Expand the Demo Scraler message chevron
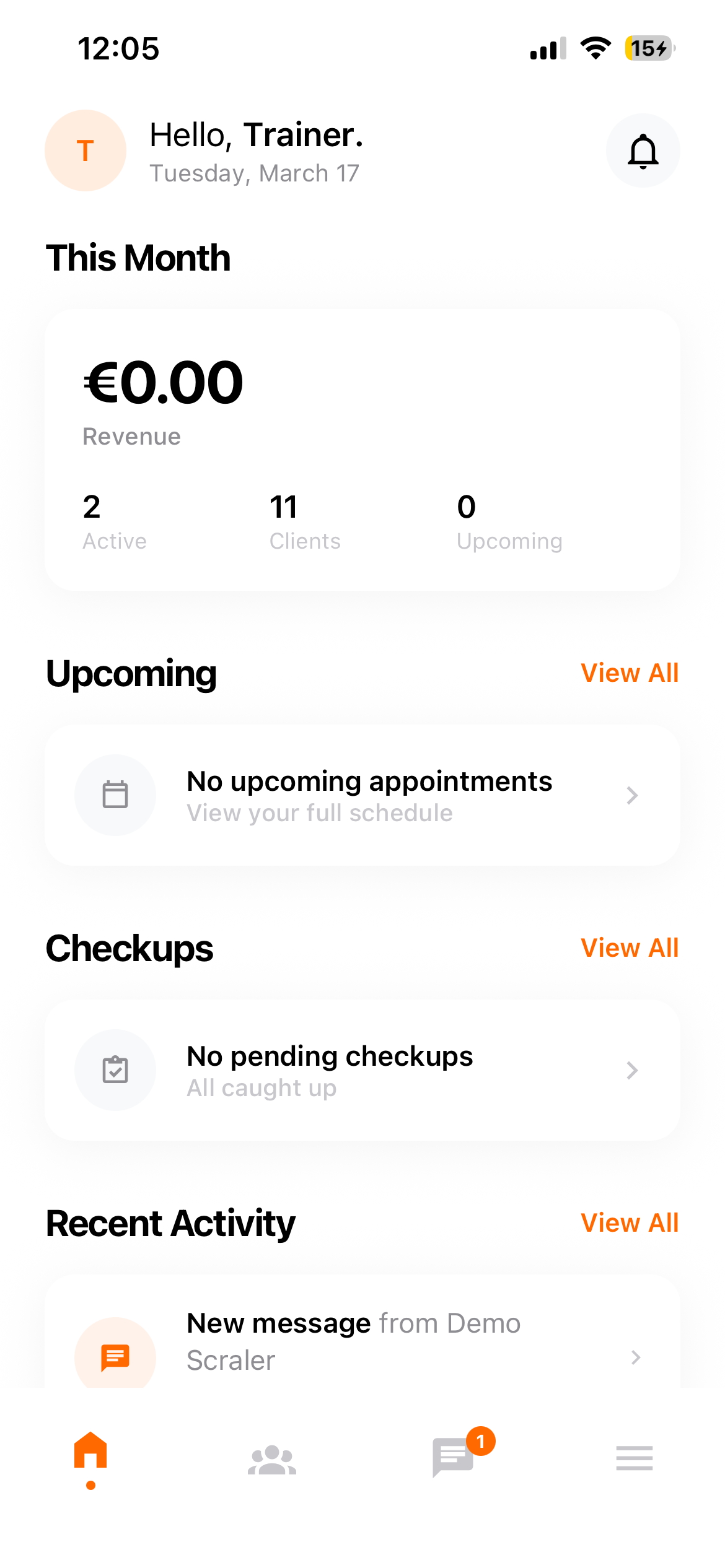The width and height of the screenshot is (725, 1568). pos(636,1356)
